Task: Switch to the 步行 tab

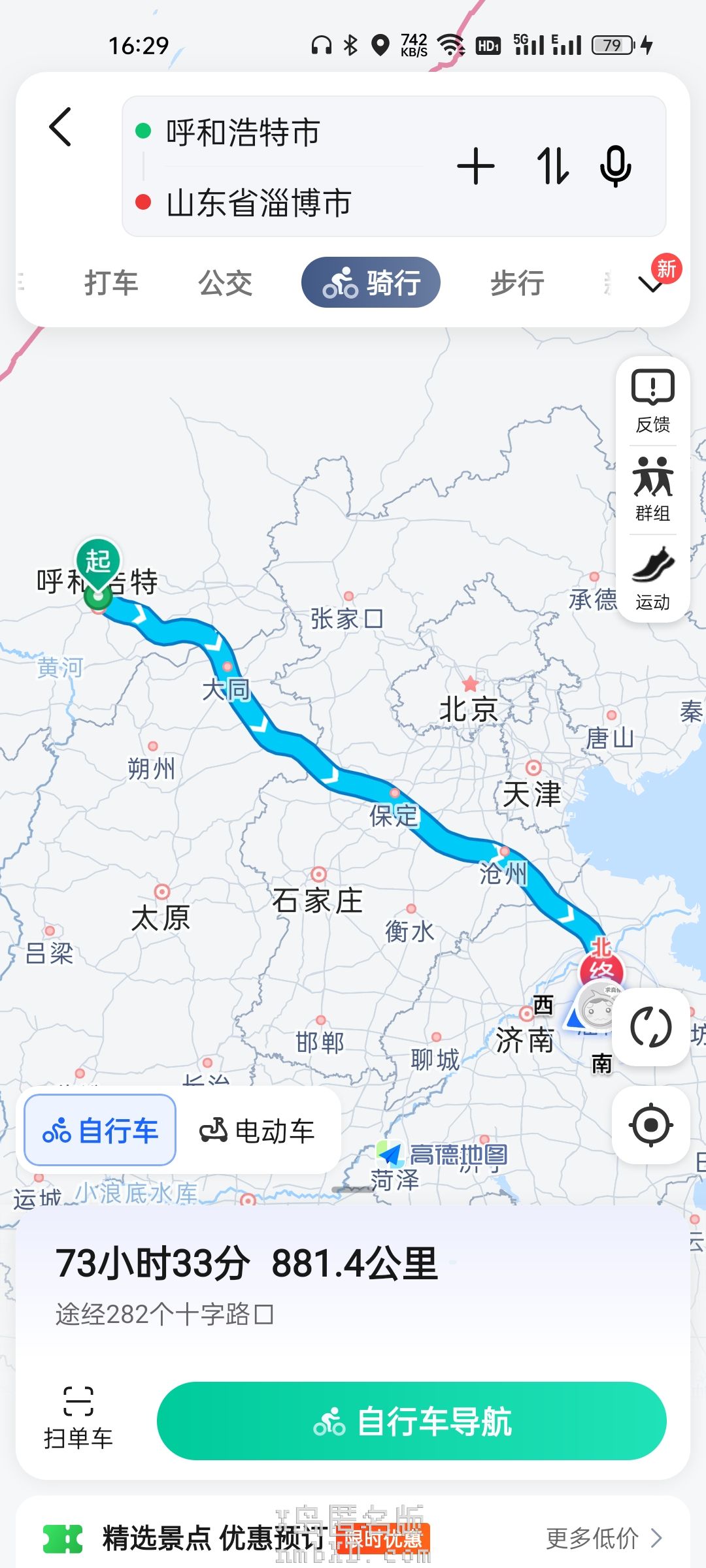Action: pyautogui.click(x=517, y=284)
